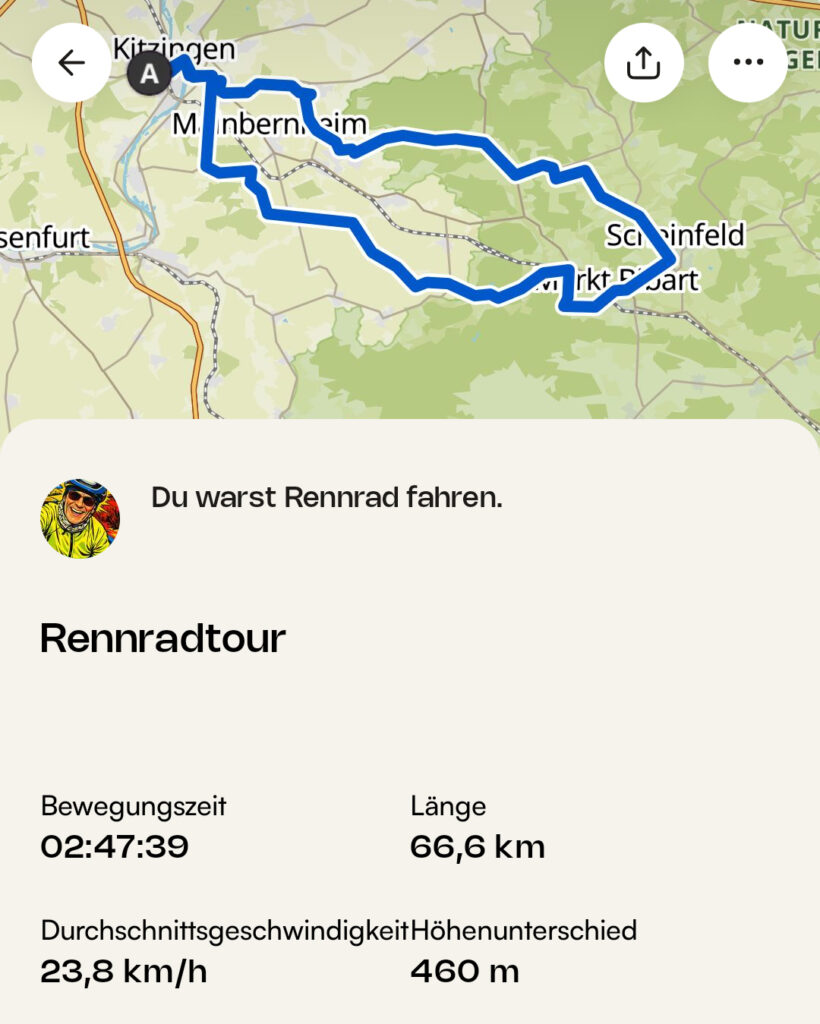Go back using the arrow button

point(71,63)
